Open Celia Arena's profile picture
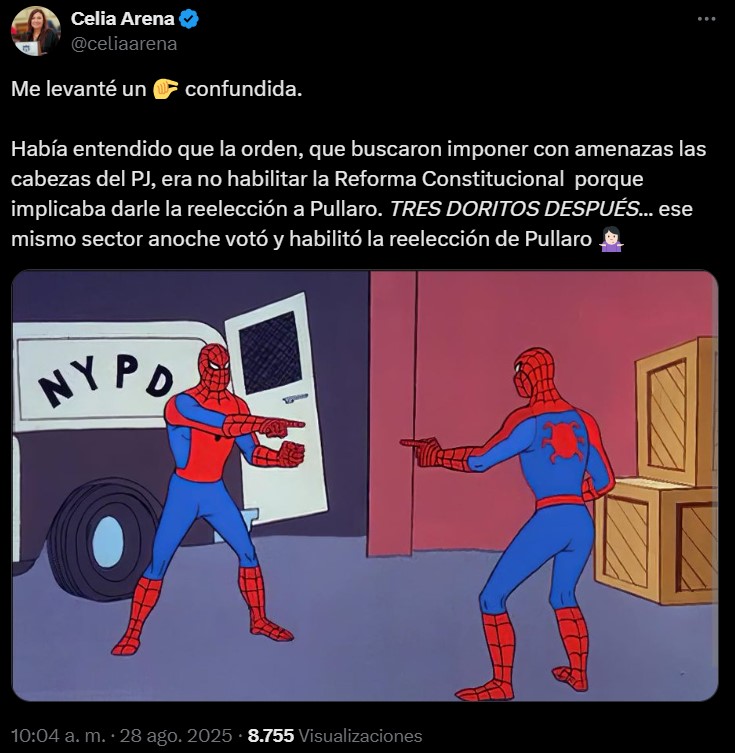This screenshot has height=753, width=735. coord(36,31)
